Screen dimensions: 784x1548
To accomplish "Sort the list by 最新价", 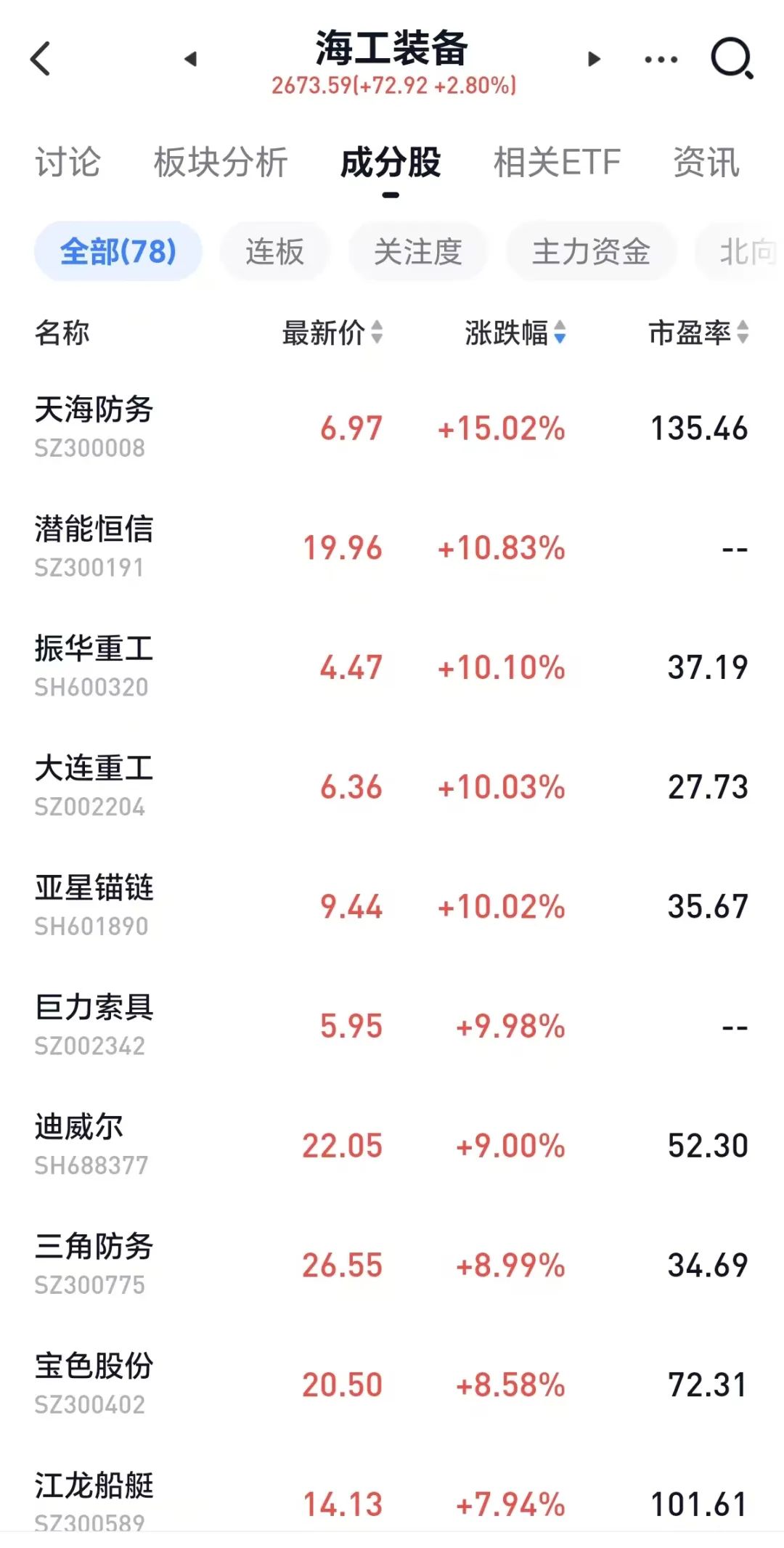I will pyautogui.click(x=332, y=333).
